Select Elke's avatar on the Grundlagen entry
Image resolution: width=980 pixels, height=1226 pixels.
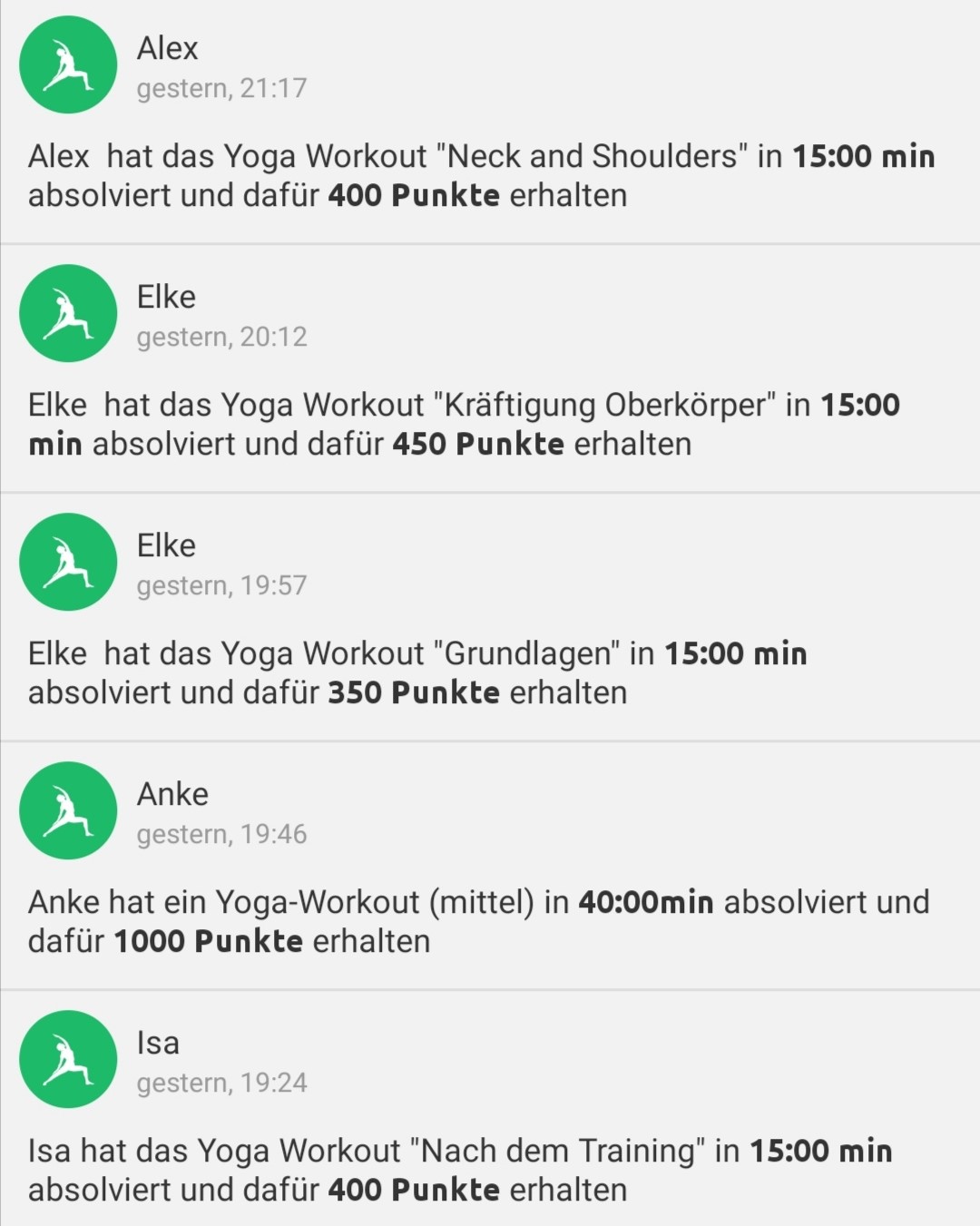pyautogui.click(x=68, y=562)
